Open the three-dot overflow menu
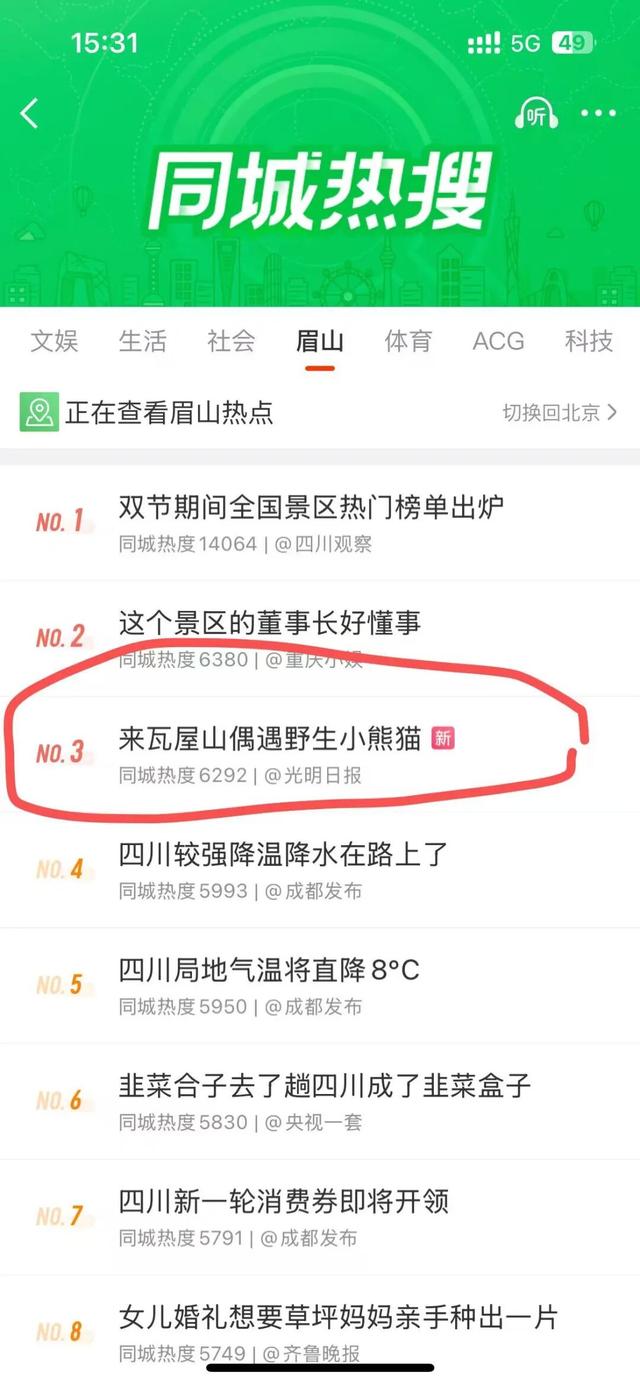Viewport: 640px width, 1385px height. (x=598, y=113)
